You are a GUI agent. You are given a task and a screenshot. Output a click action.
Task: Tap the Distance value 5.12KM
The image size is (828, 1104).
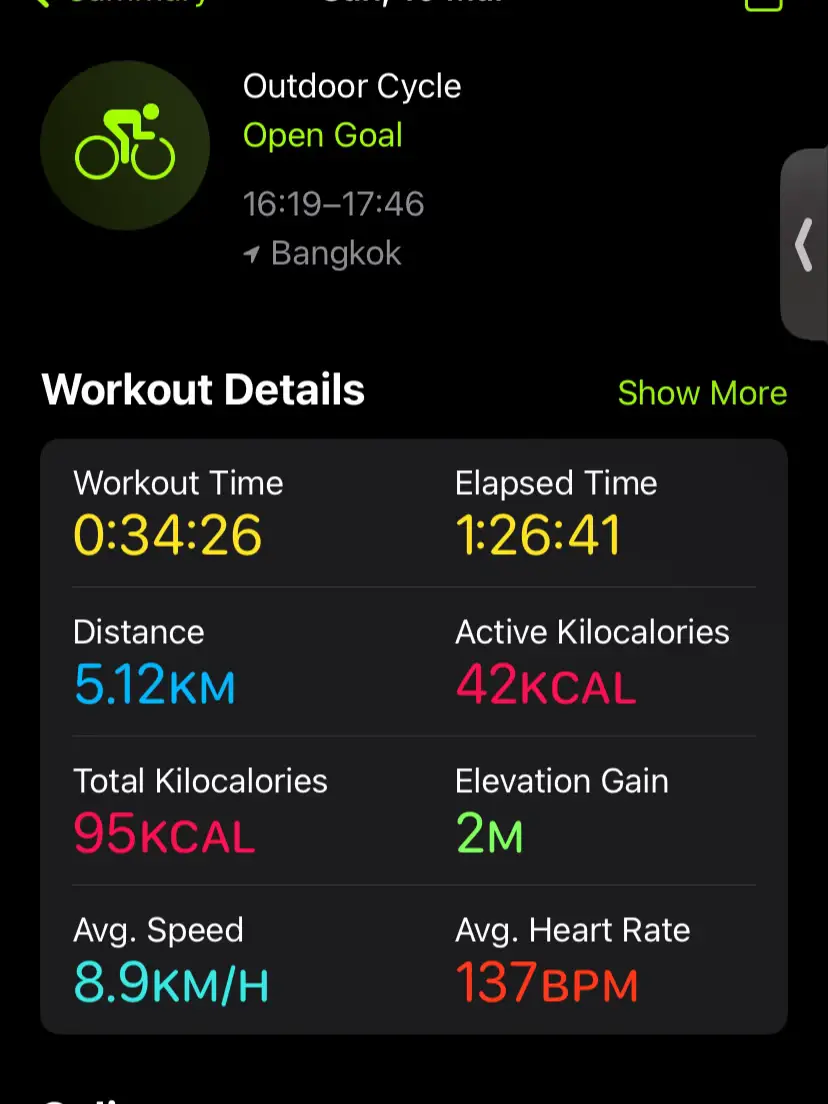(154, 685)
